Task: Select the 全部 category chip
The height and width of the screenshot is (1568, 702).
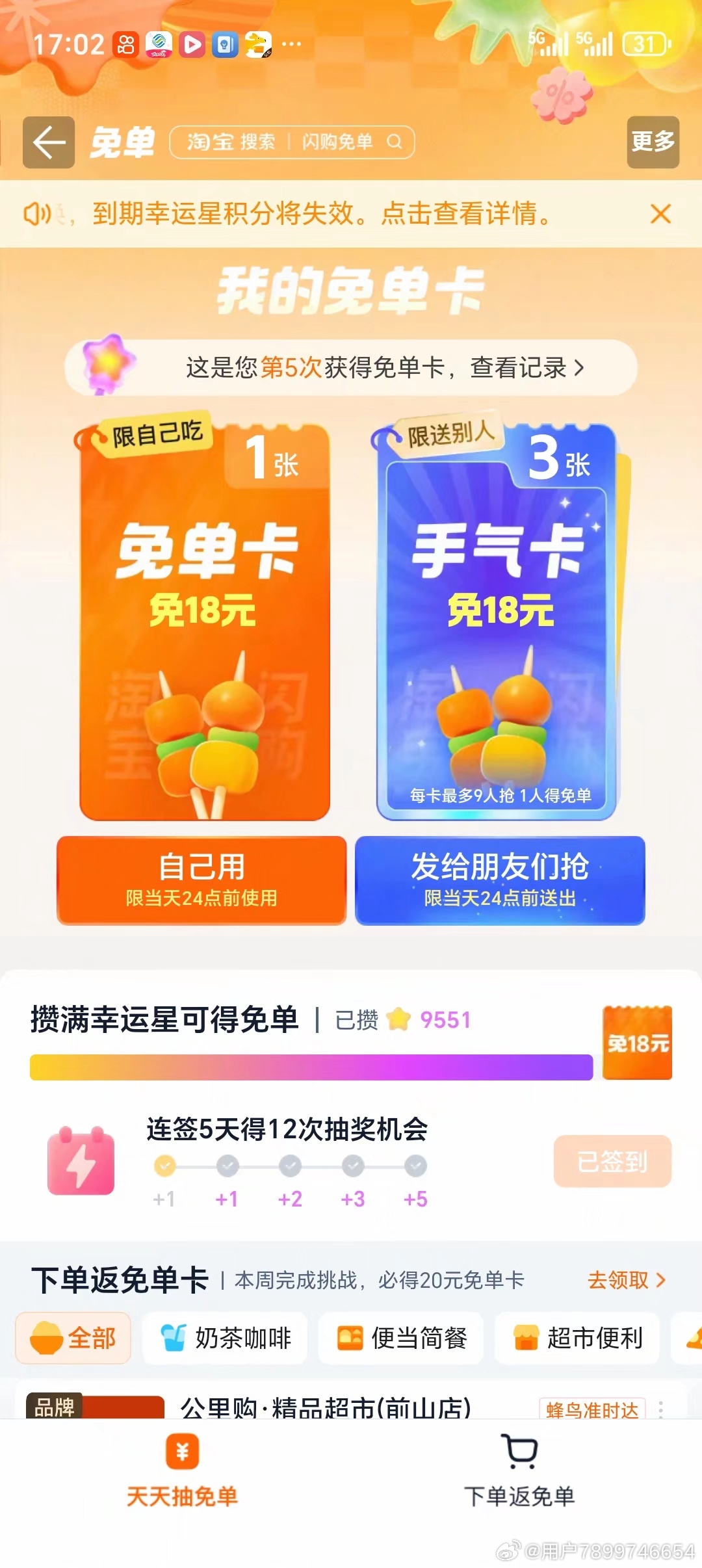Action: [x=73, y=1338]
